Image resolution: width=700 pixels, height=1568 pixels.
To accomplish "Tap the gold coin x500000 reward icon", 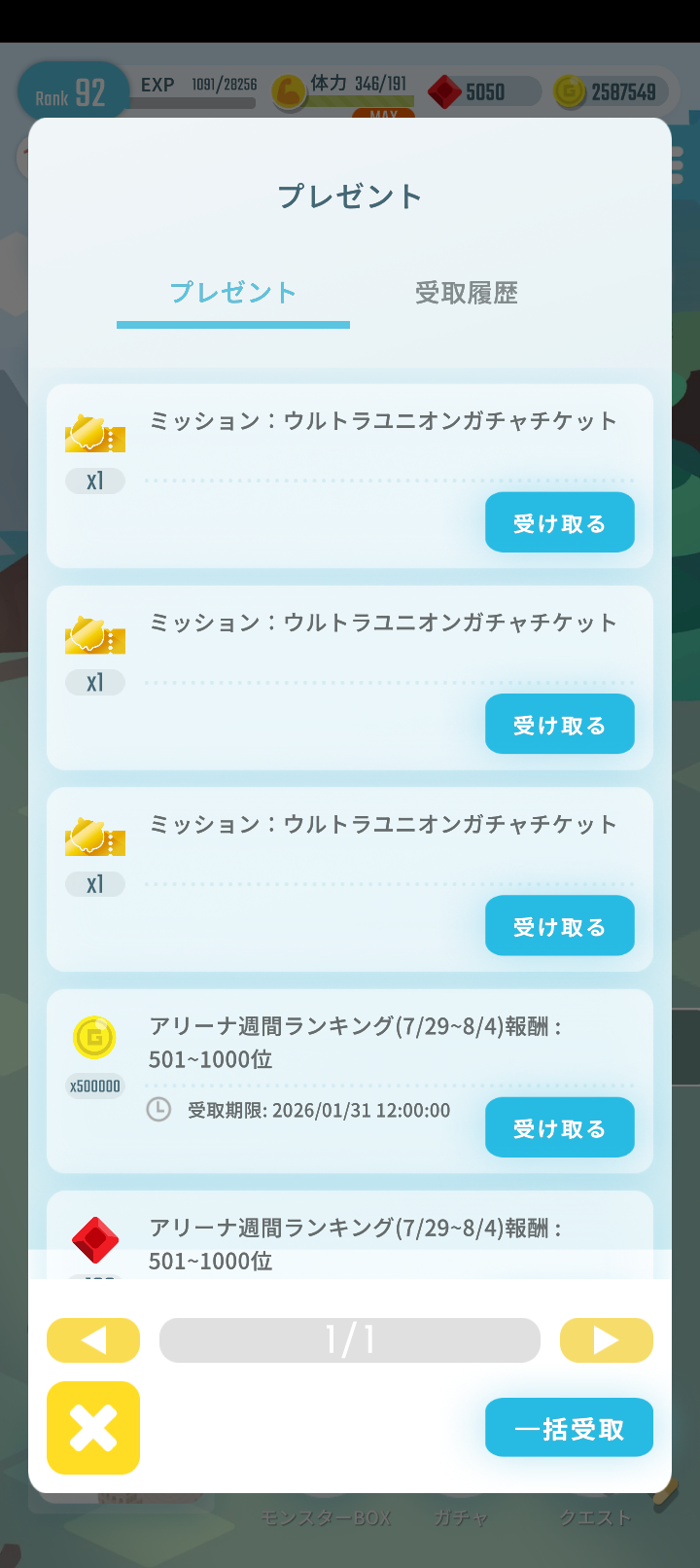I will 94,1039.
